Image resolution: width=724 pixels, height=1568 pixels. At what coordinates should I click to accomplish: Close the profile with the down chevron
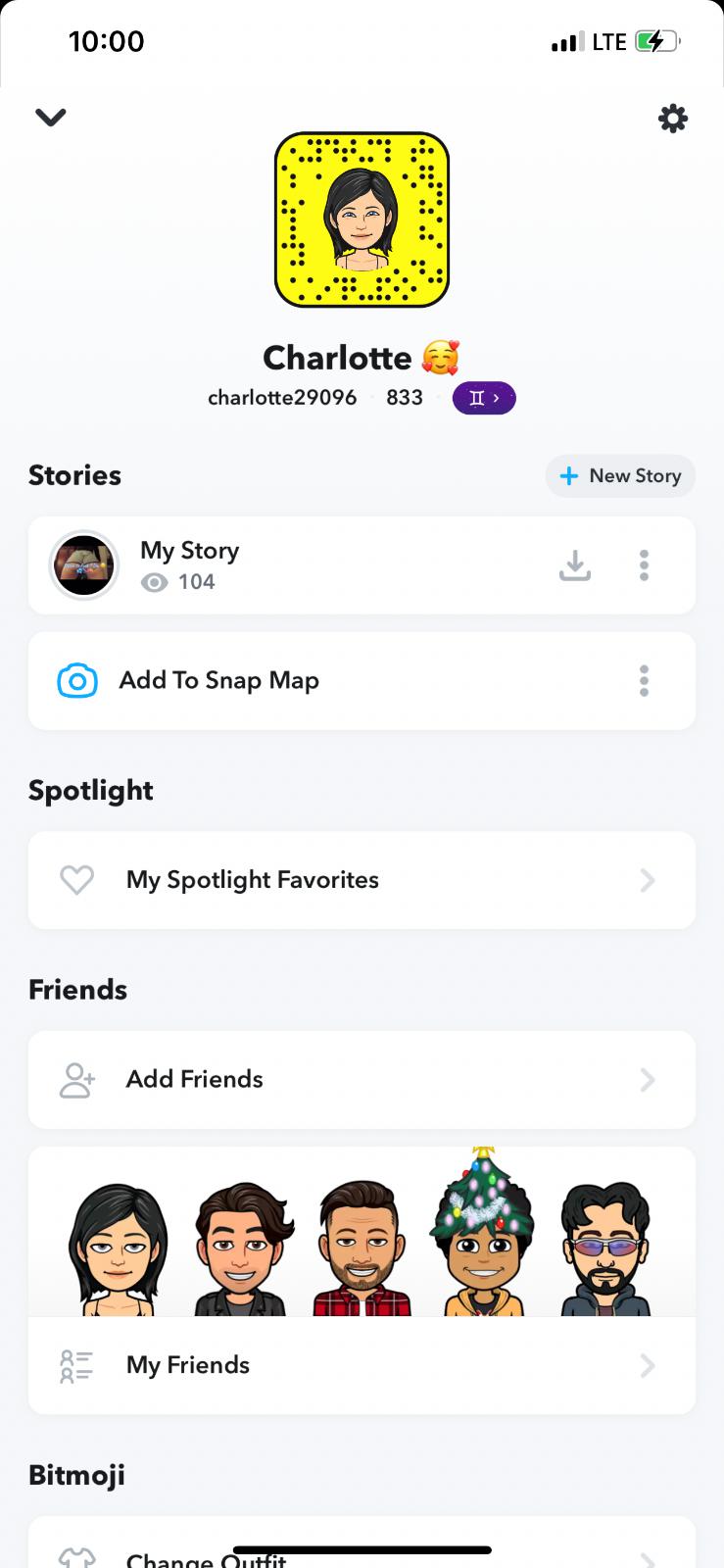tap(50, 118)
